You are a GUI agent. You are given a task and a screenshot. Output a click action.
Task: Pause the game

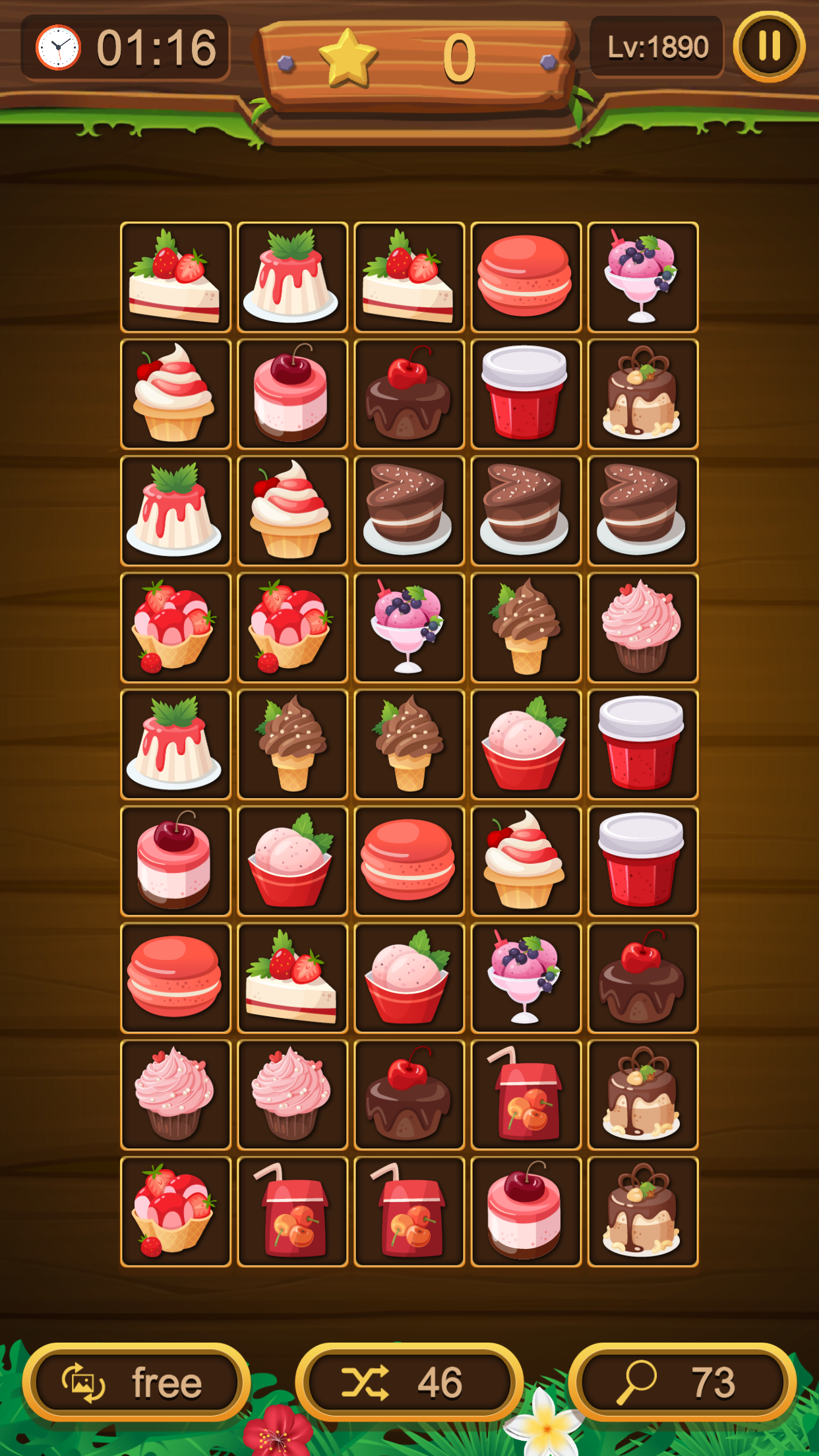pos(769,47)
